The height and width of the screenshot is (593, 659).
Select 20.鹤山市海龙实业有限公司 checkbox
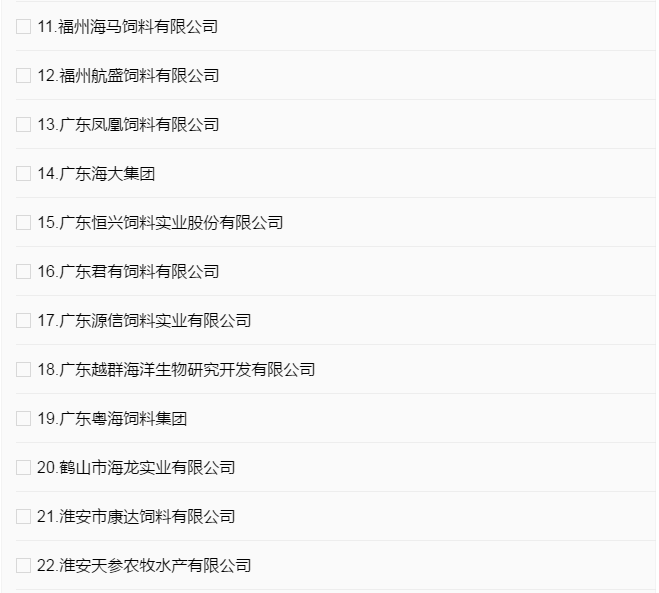23,468
